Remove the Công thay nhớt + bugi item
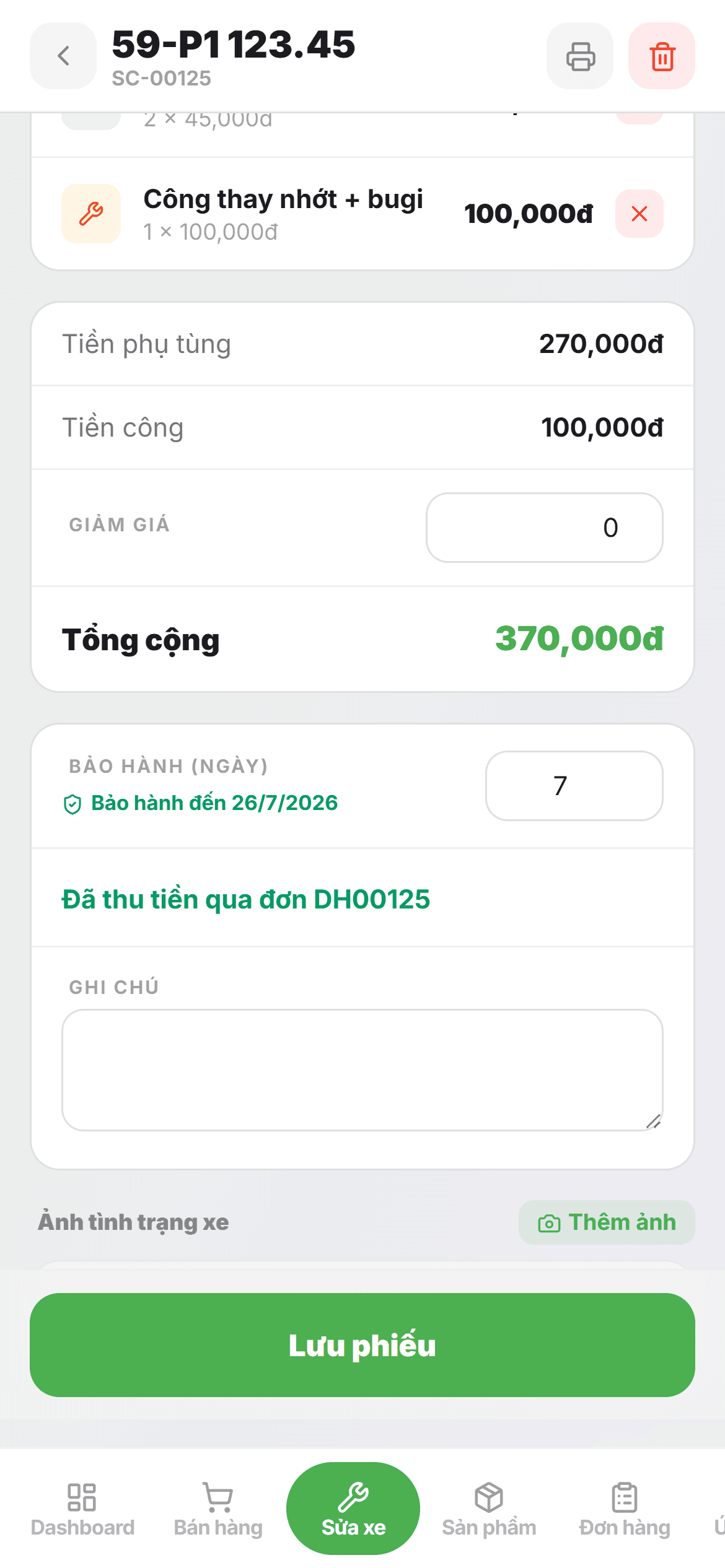Image resolution: width=725 pixels, height=1568 pixels. click(x=639, y=214)
